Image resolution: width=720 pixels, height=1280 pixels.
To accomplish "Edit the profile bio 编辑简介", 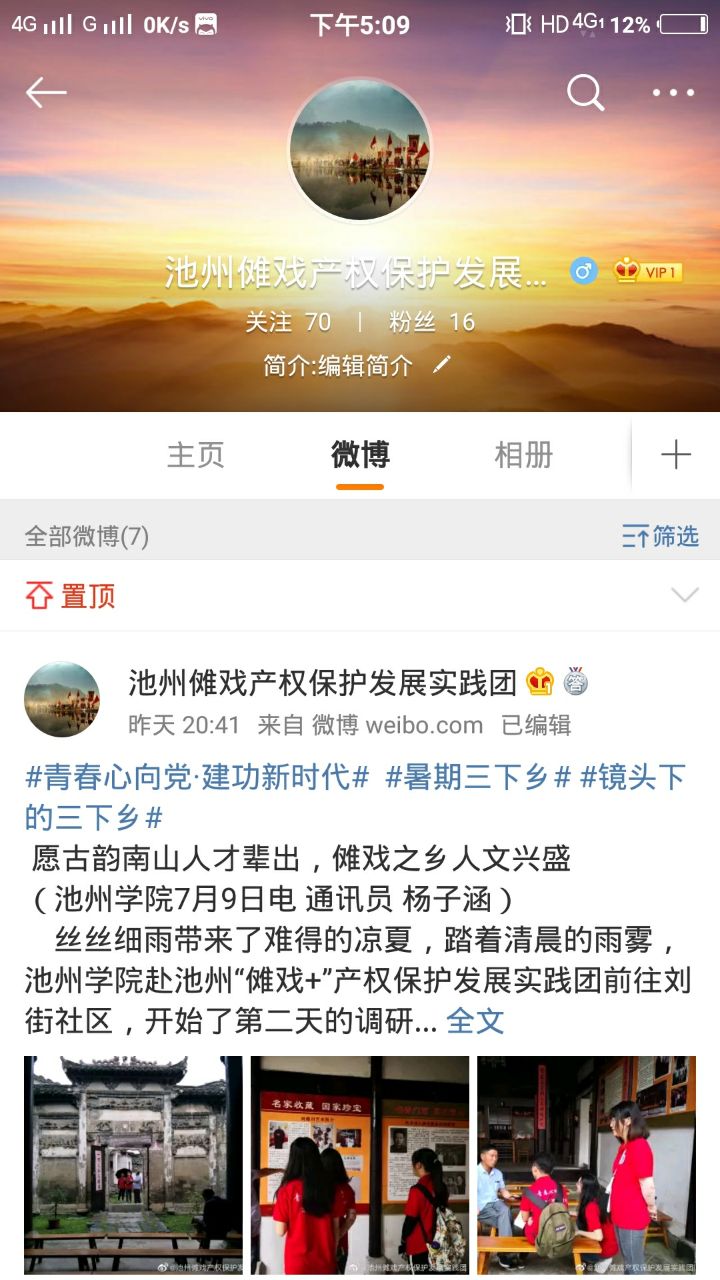I will coord(358,366).
